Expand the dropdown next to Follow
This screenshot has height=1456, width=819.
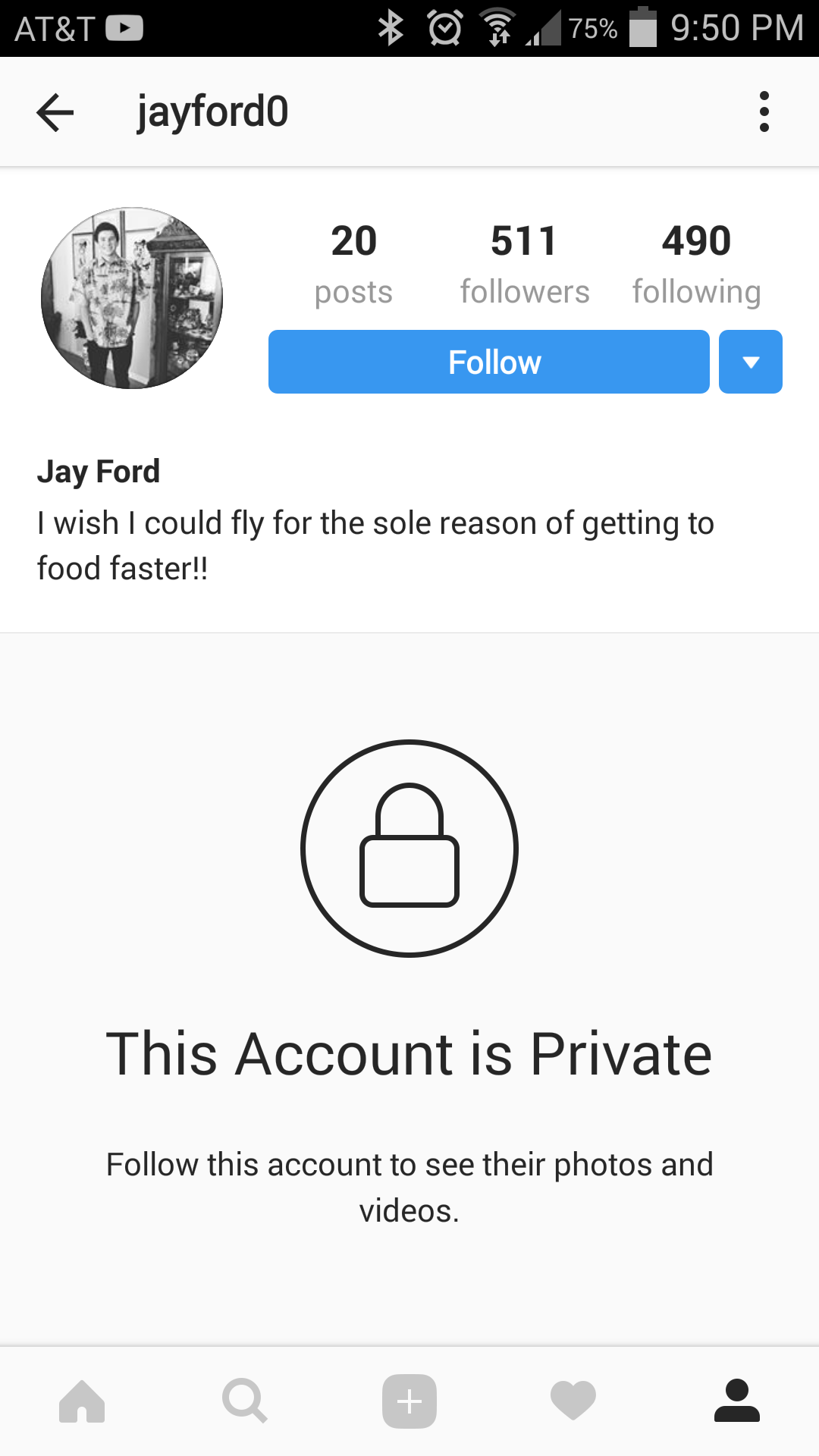tap(750, 362)
